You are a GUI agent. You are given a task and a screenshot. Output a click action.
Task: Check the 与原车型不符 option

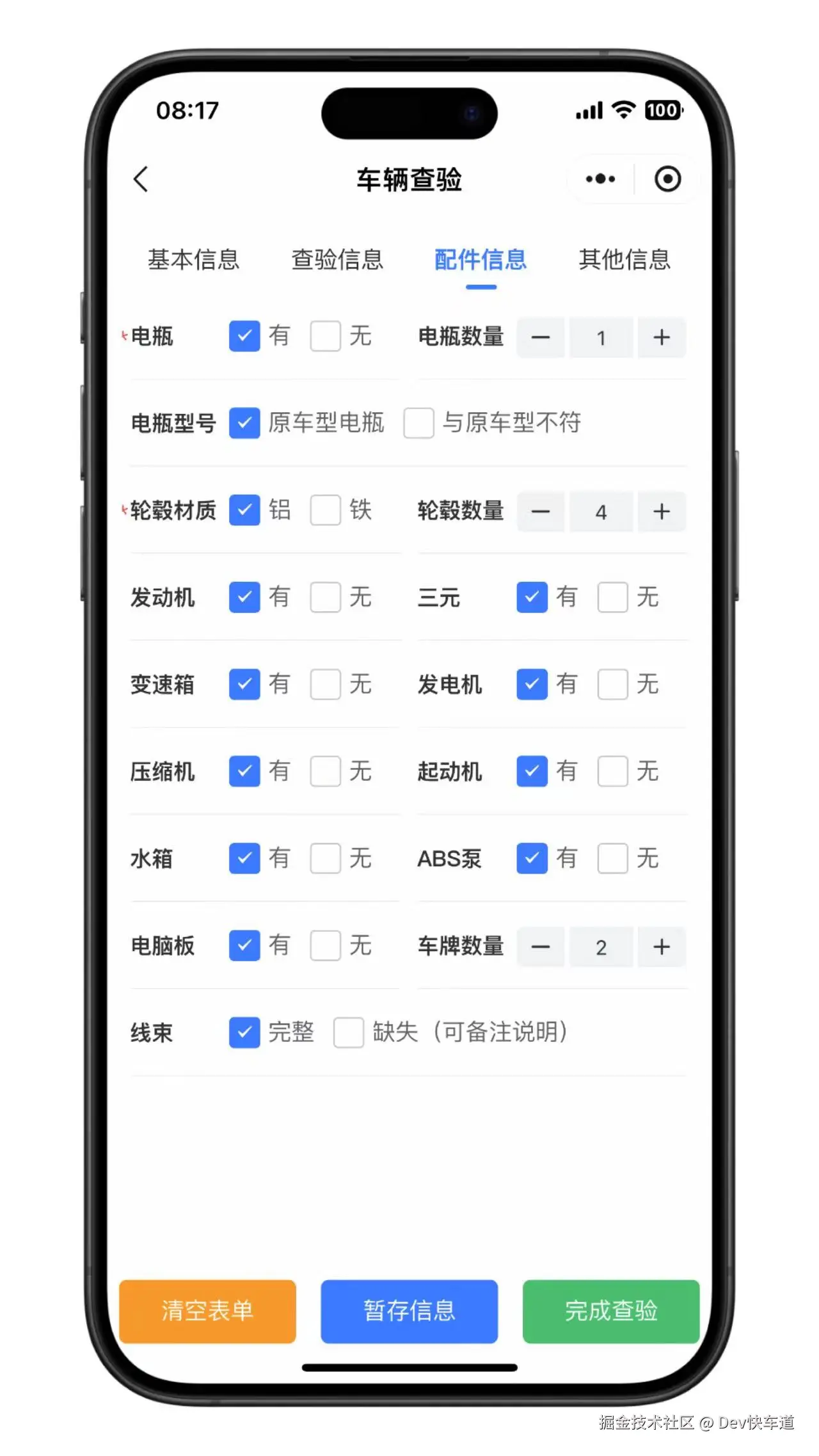[419, 423]
